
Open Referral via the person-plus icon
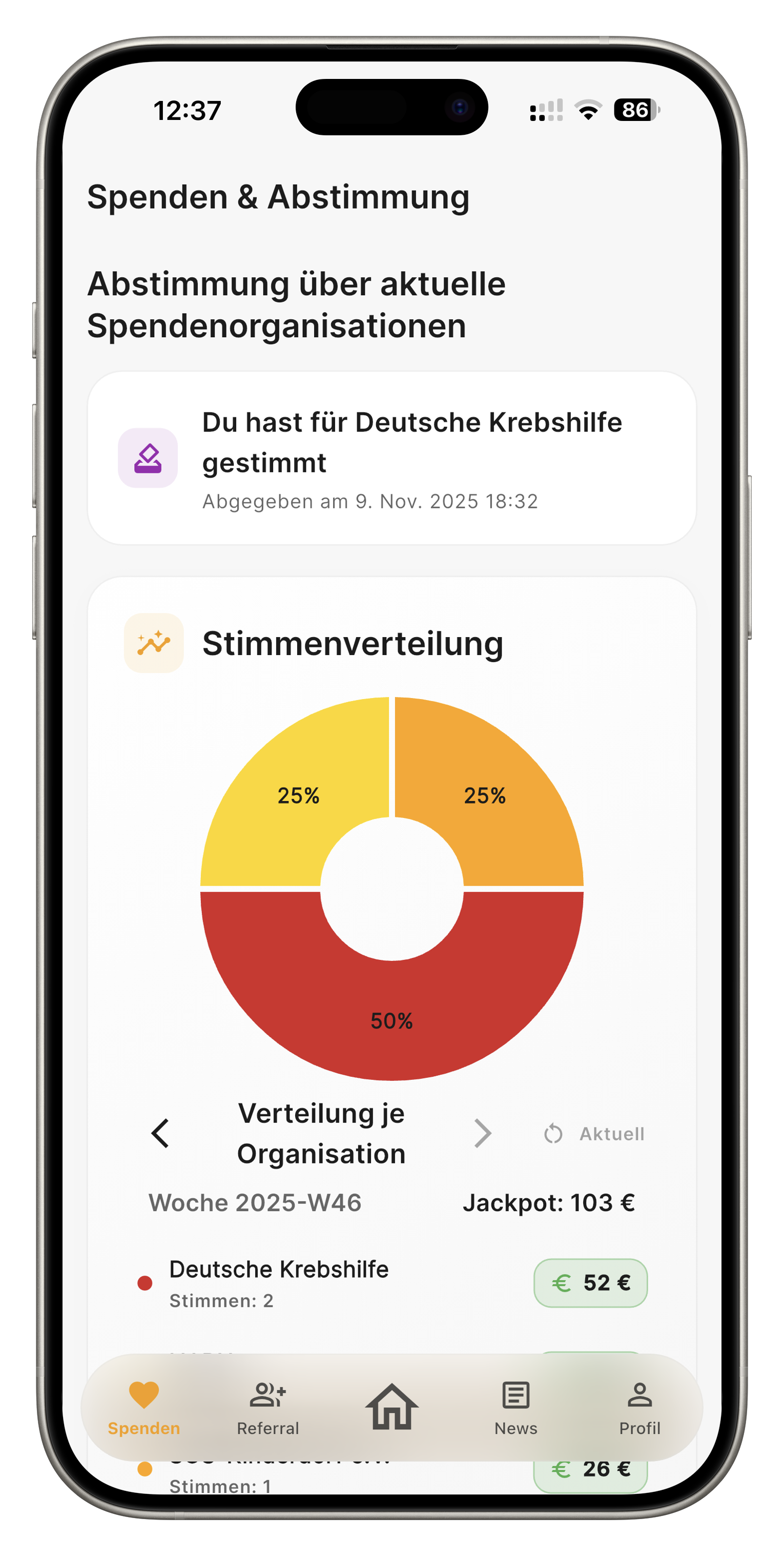(268, 1395)
